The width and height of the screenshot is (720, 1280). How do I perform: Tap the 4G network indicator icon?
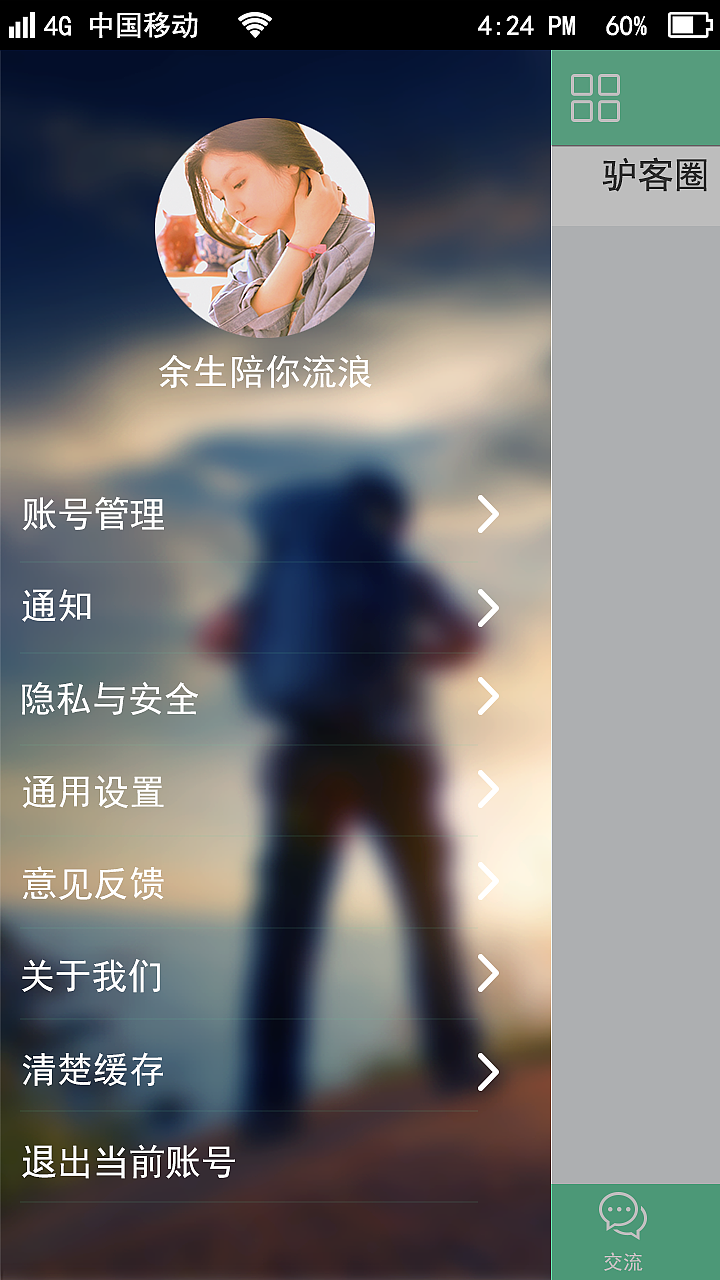58,22
